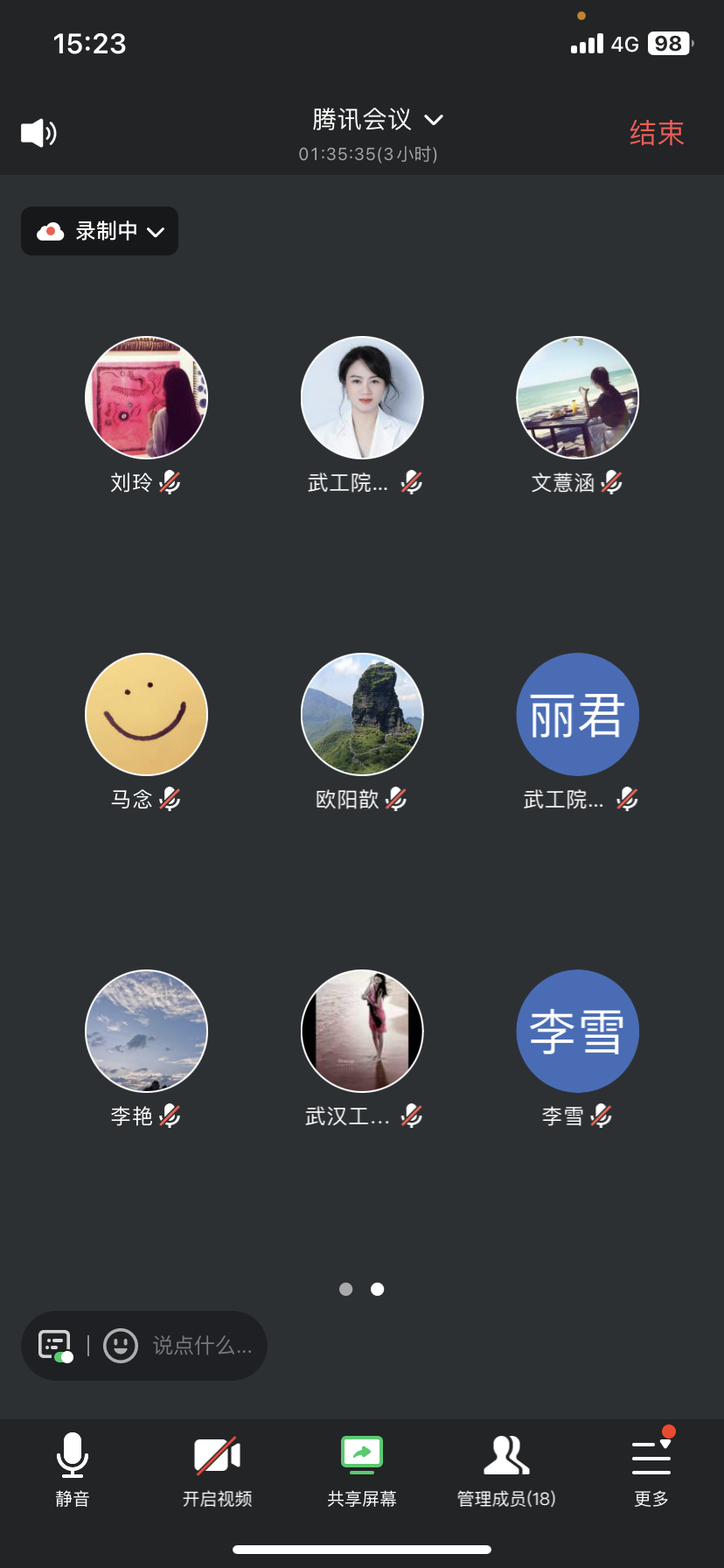This screenshot has width=724, height=1568.
Task: Tap the speaker audio output icon
Action: [x=38, y=133]
